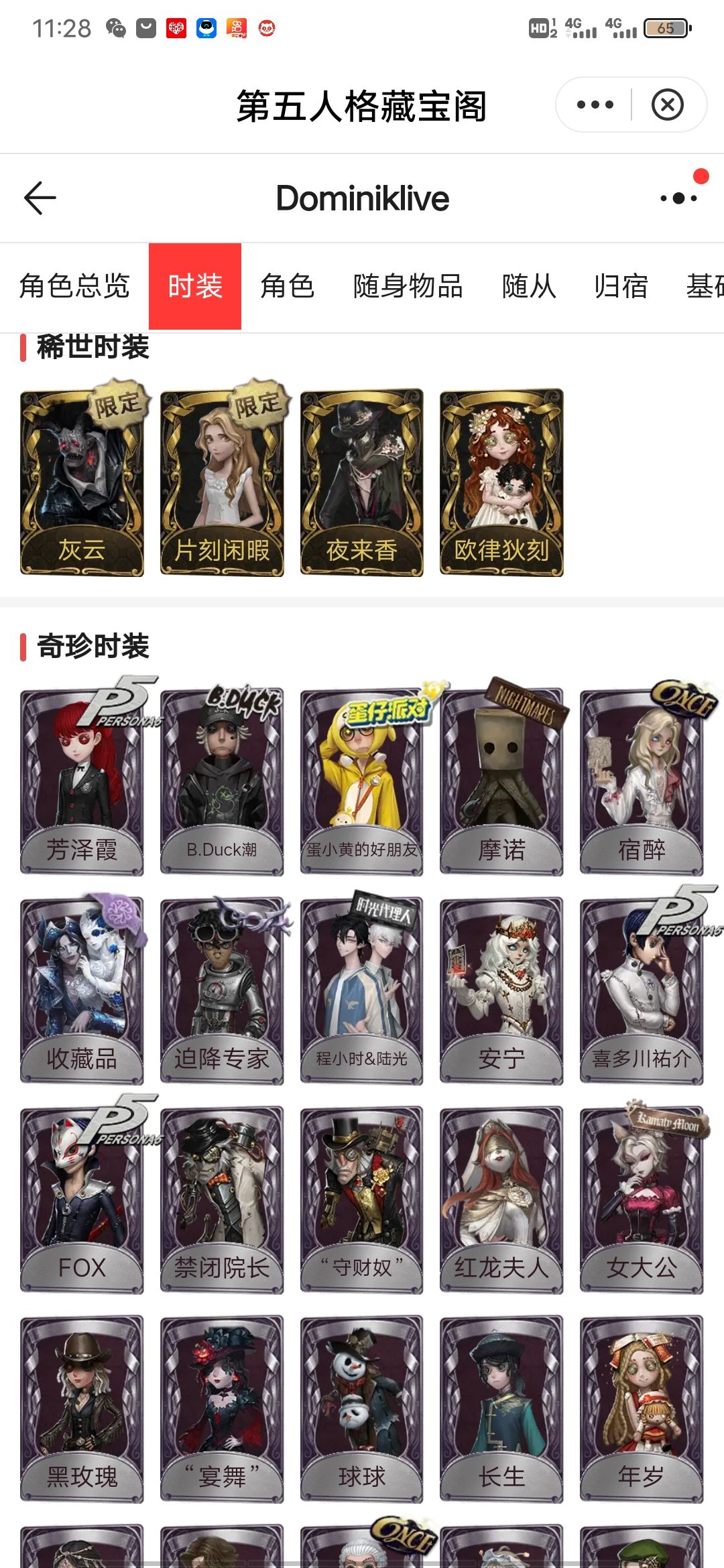Image resolution: width=724 pixels, height=1568 pixels.
Task: Open the 随身物品 tab
Action: (x=408, y=286)
